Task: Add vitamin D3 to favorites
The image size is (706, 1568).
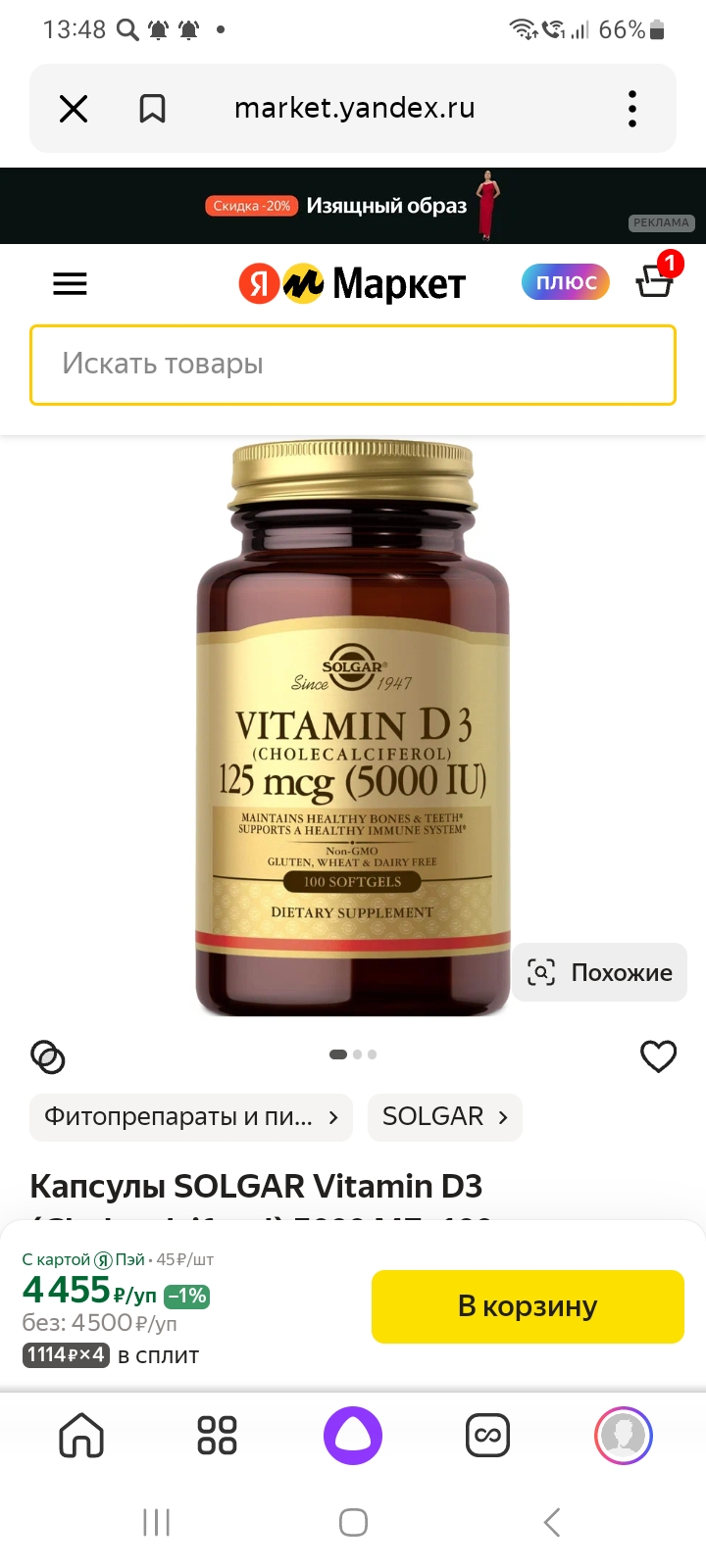Action: 658,1056
